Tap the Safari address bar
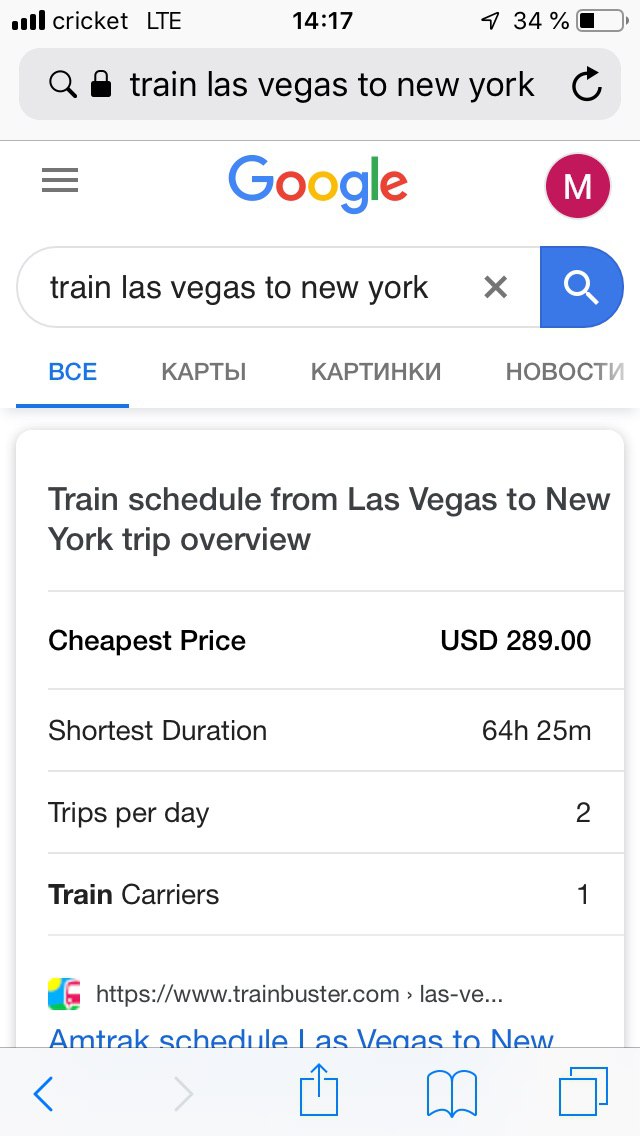 pyautogui.click(x=320, y=85)
